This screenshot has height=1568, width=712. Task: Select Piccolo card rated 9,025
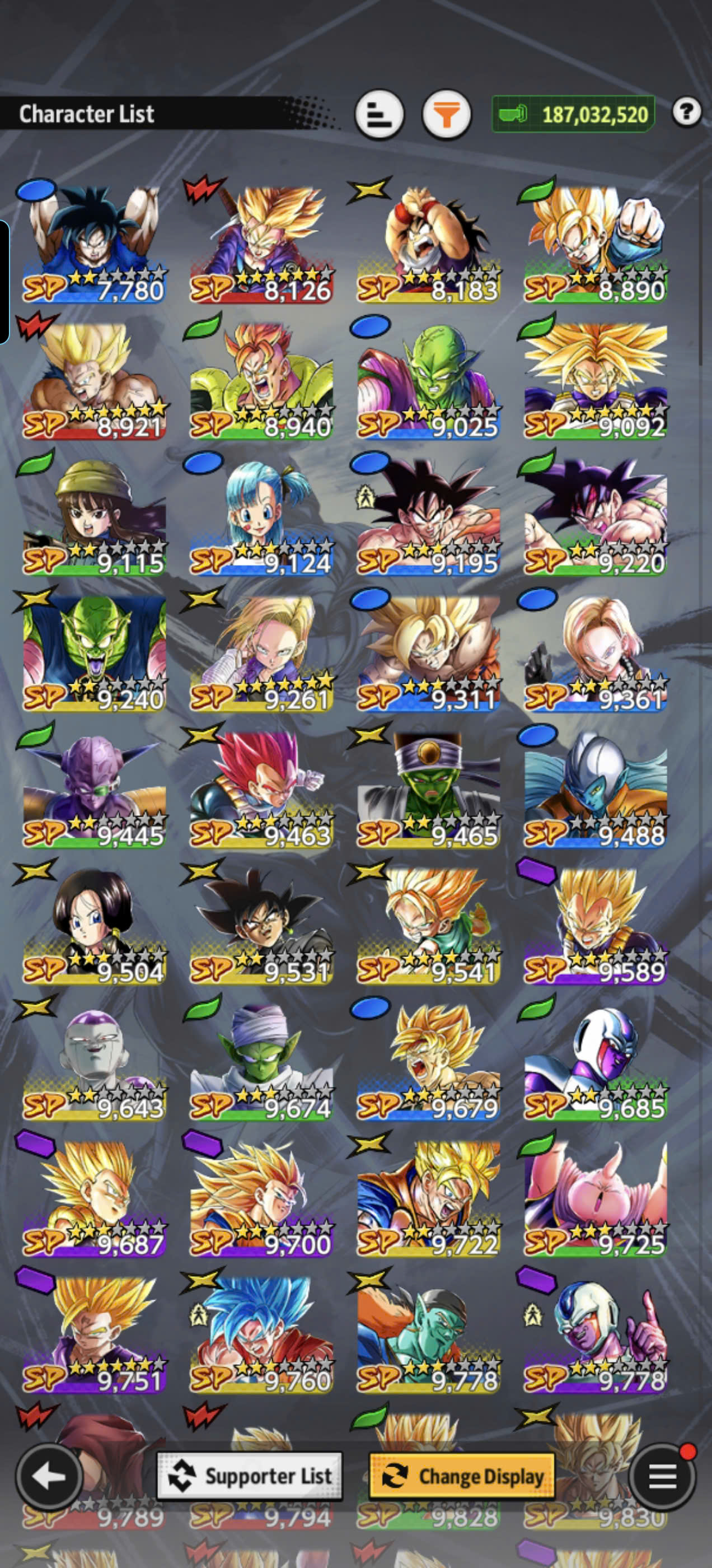coord(428,381)
